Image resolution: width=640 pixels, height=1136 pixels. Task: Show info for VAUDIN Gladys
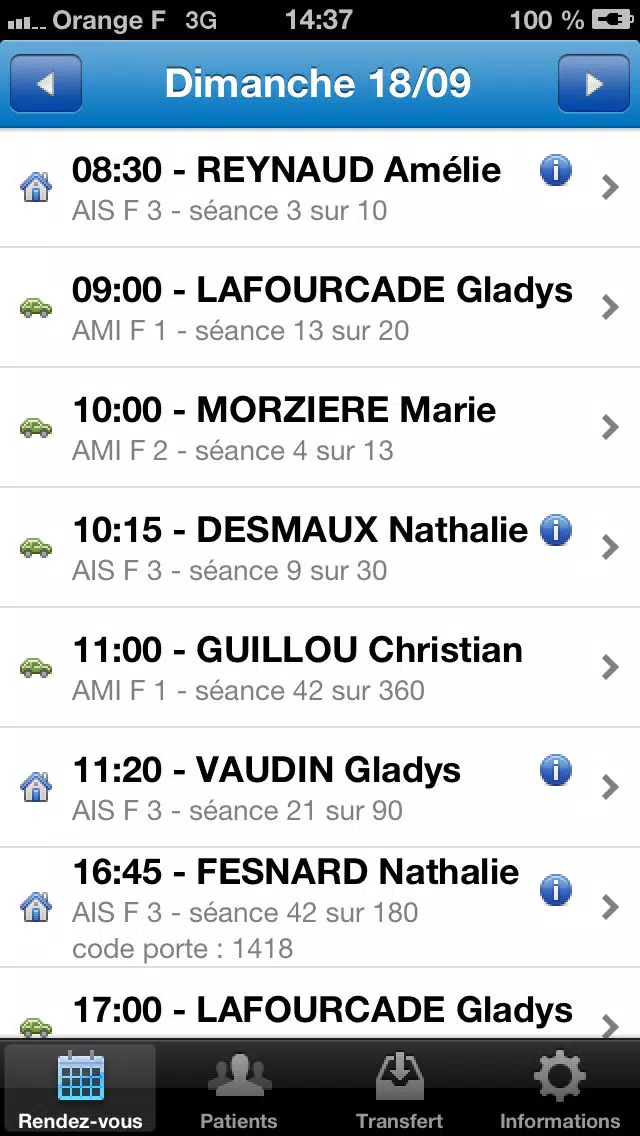pos(556,770)
